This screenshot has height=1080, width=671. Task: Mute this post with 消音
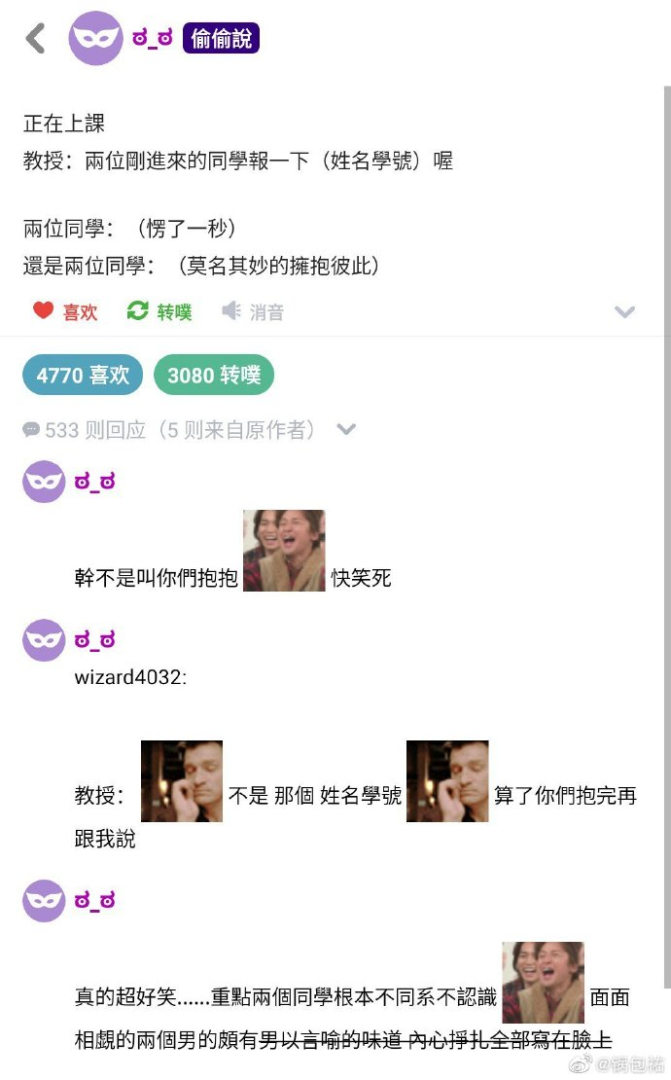coord(252,312)
